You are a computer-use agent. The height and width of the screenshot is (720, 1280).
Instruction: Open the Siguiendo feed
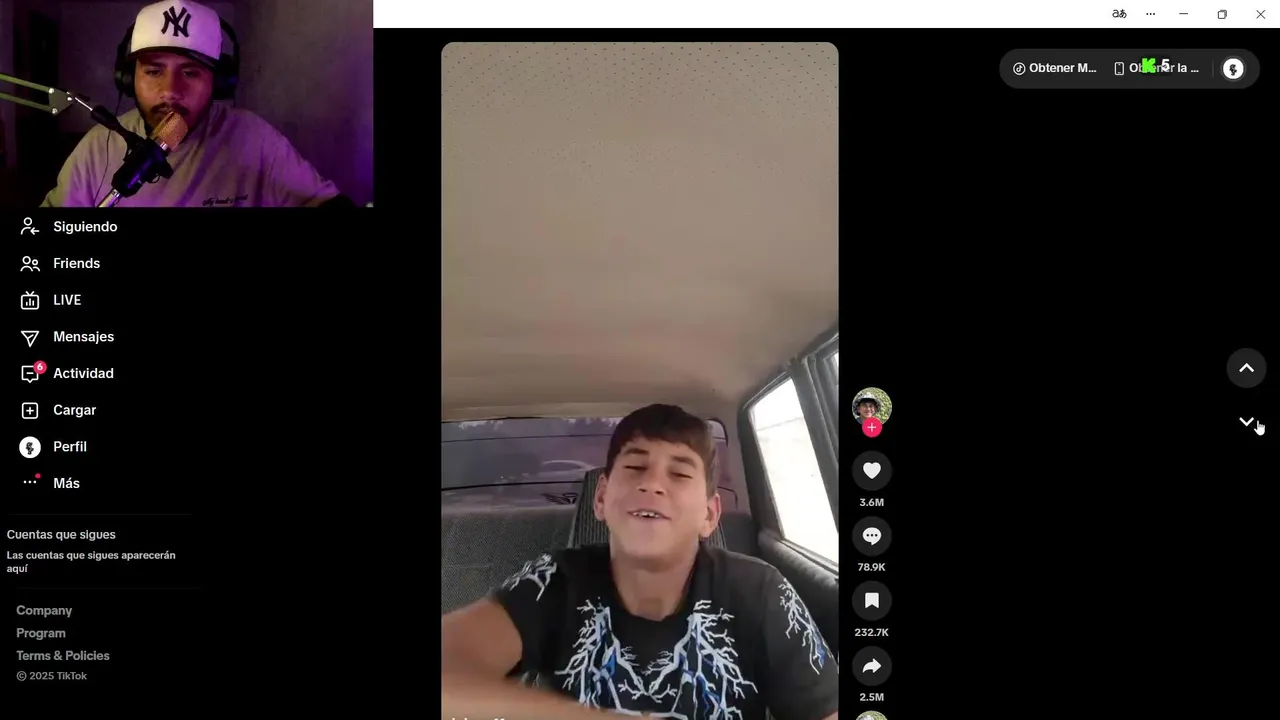tap(84, 227)
